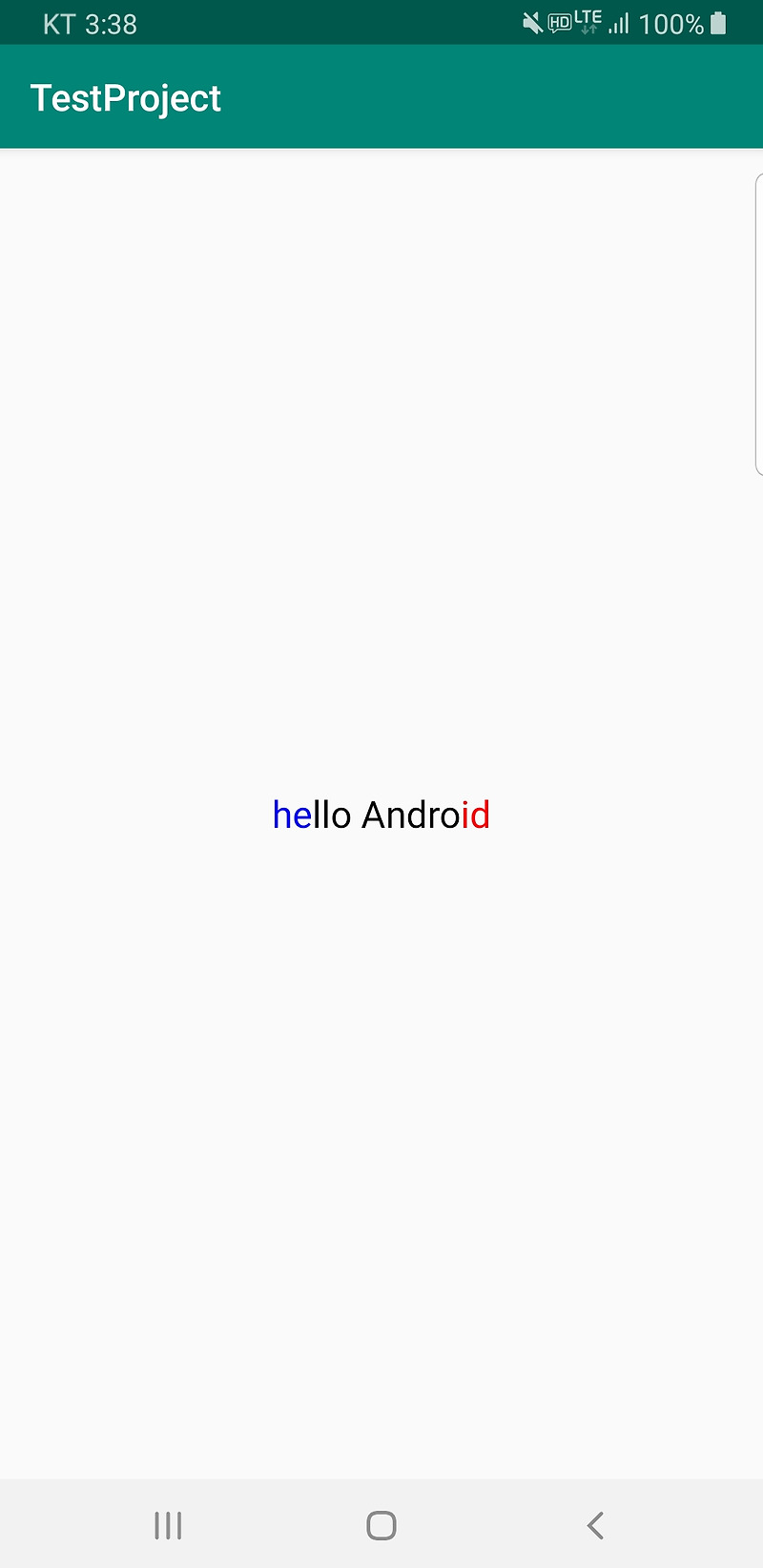
Task: Tap the battery icon in status bar
Action: (718, 23)
